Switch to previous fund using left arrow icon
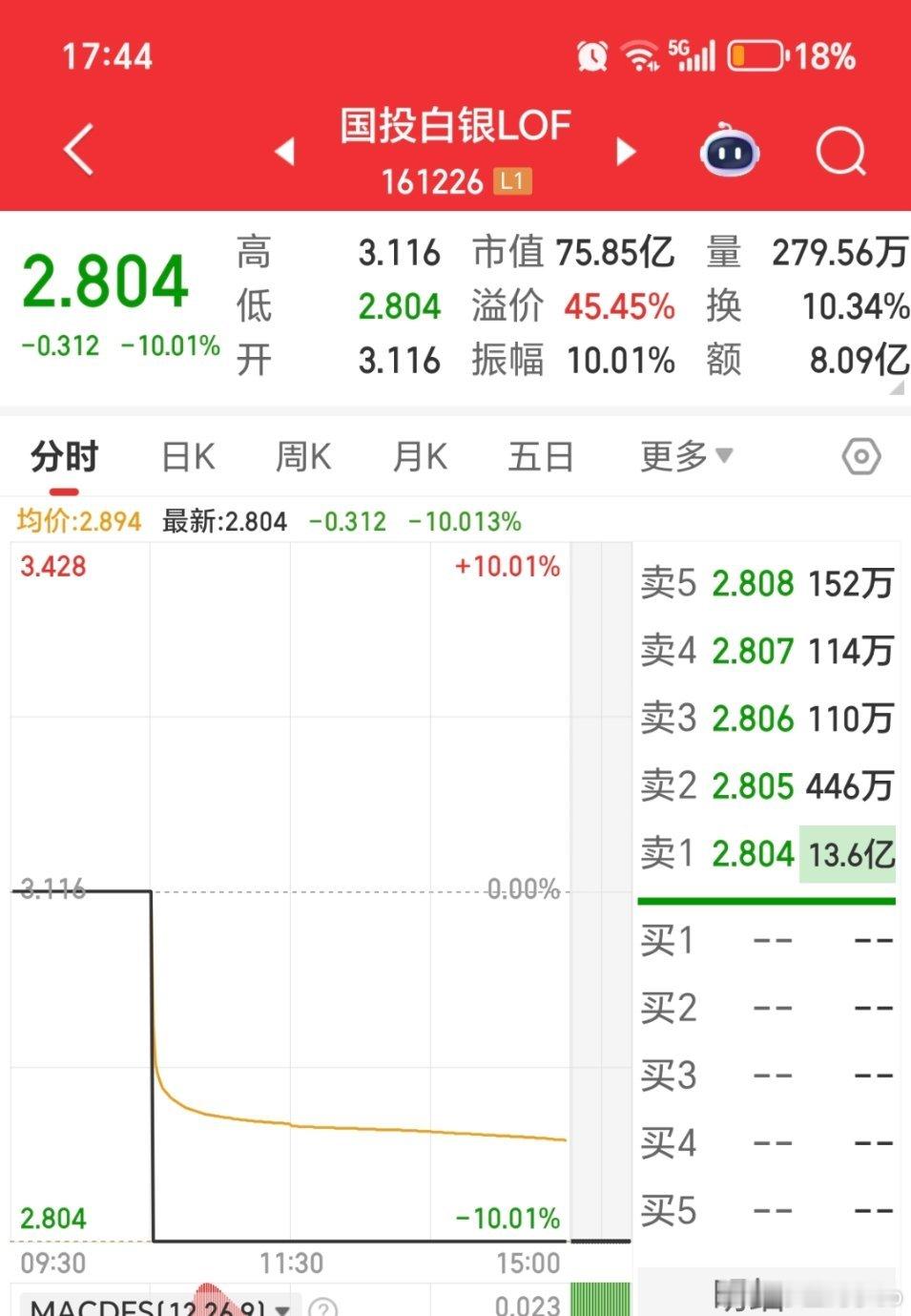 [x=284, y=153]
